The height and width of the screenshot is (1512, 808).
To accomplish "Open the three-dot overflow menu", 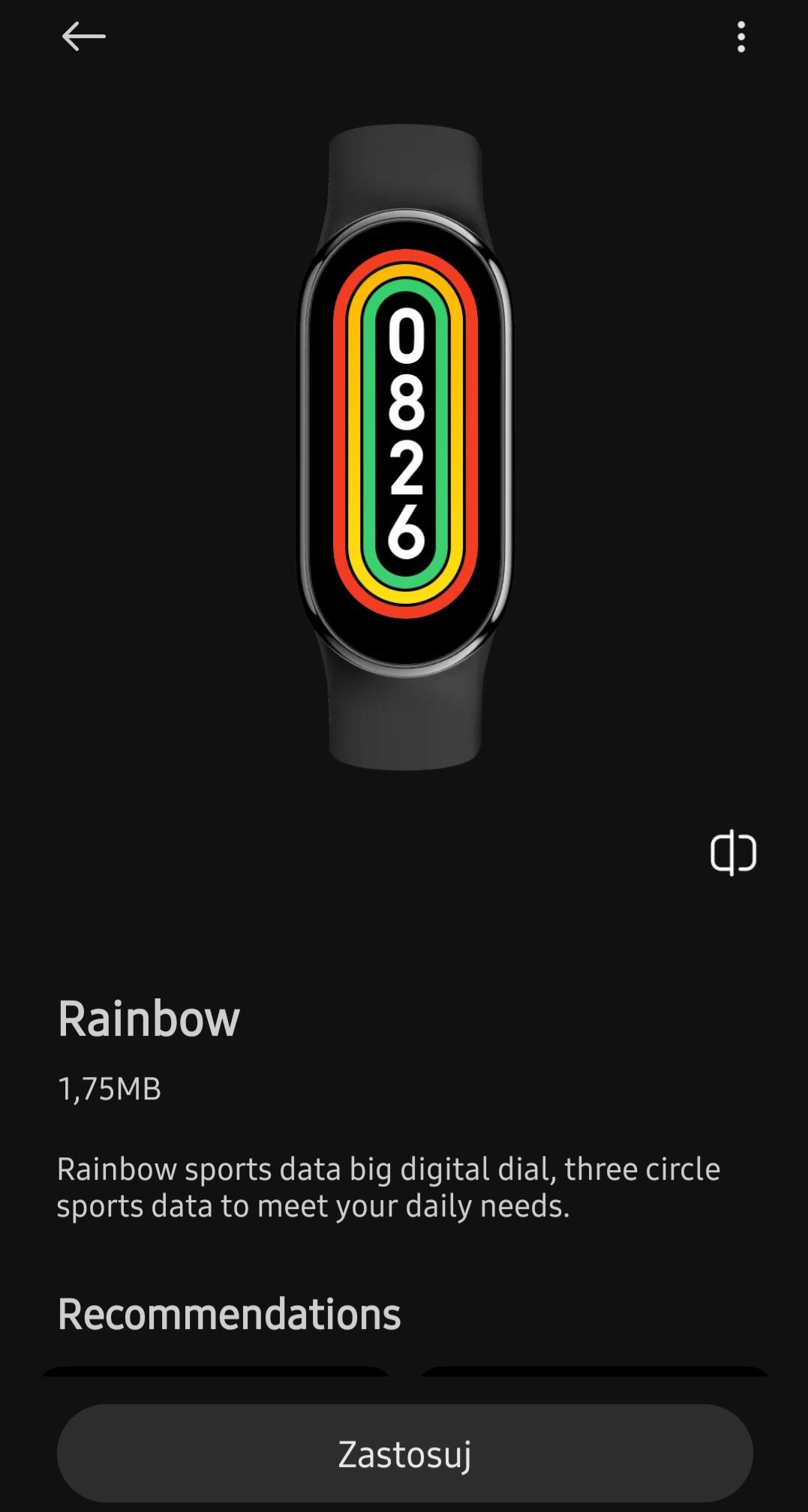I will coord(740,37).
